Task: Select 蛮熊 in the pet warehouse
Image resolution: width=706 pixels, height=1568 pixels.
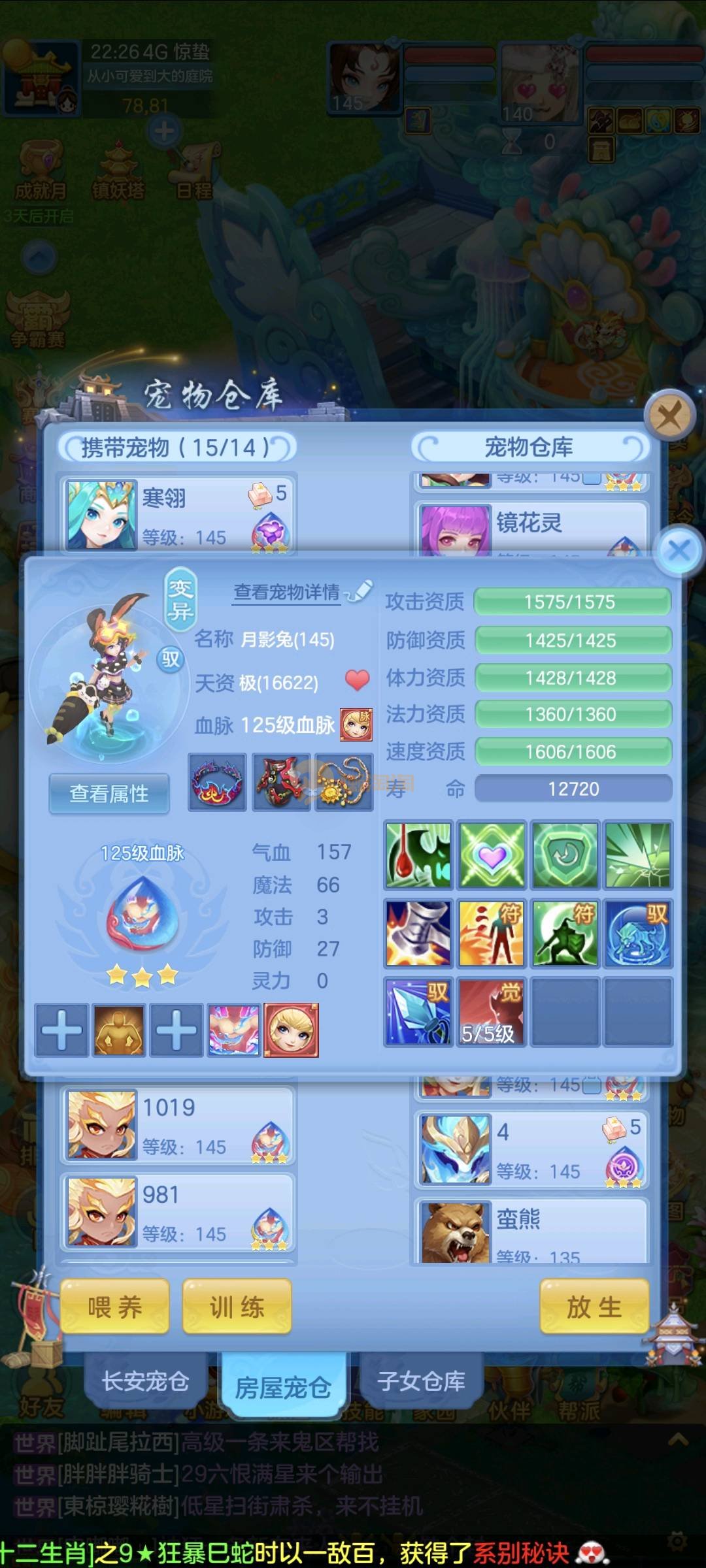Action: click(531, 1232)
